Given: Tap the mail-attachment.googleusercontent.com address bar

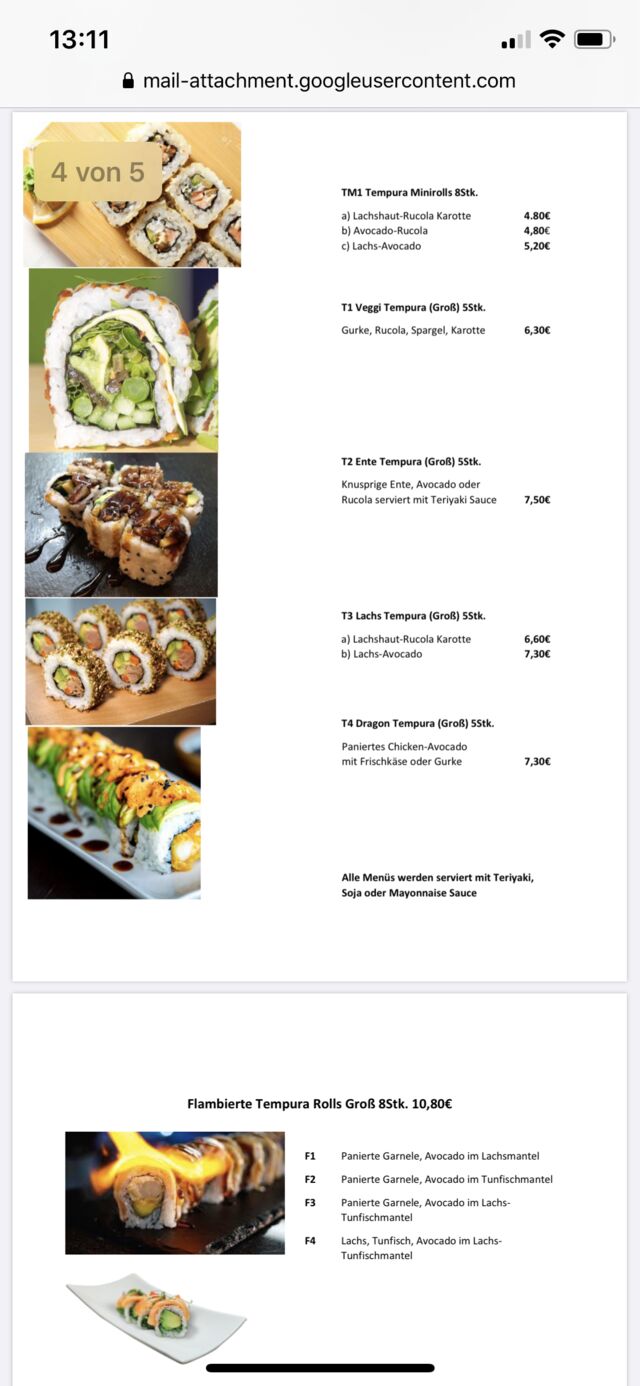Looking at the screenshot, I should (320, 81).
